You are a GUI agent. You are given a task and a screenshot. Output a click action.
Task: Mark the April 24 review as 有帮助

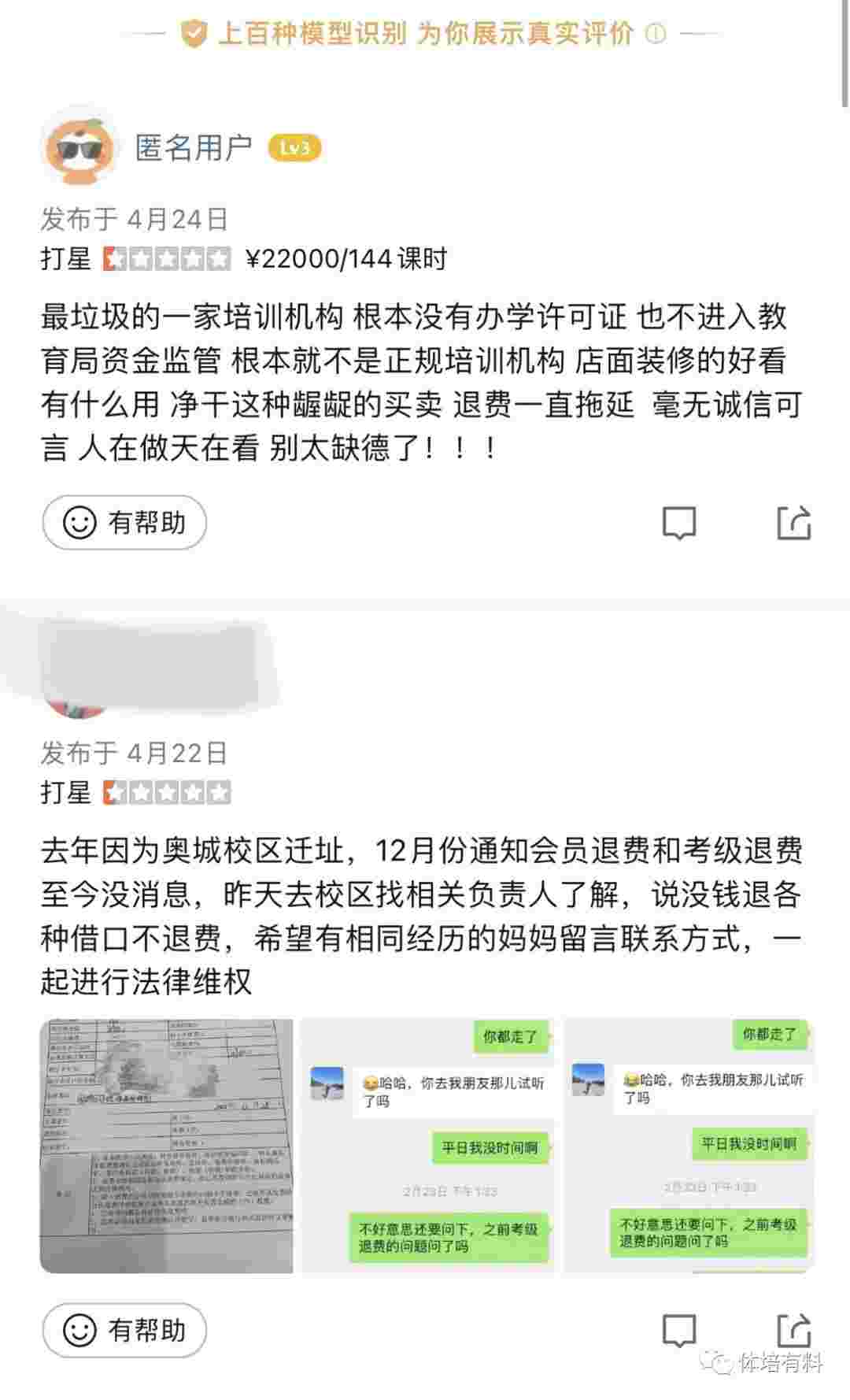124,522
